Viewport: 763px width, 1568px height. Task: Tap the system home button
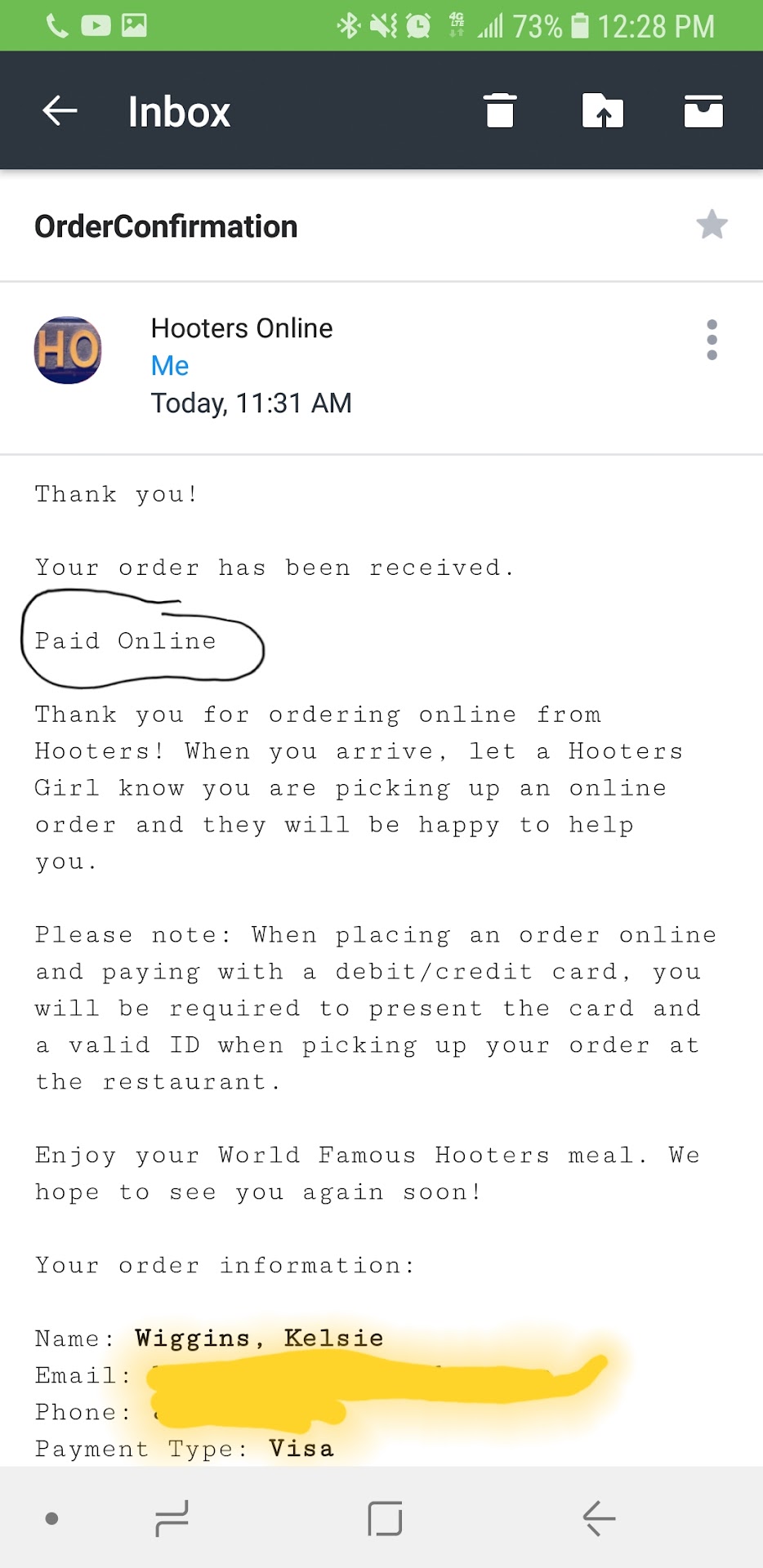pos(385,1518)
